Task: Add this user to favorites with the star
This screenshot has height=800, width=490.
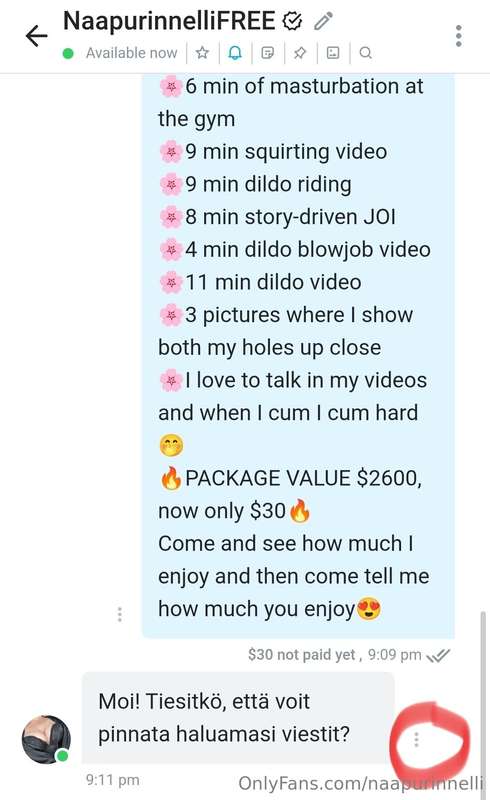Action: coord(202,53)
